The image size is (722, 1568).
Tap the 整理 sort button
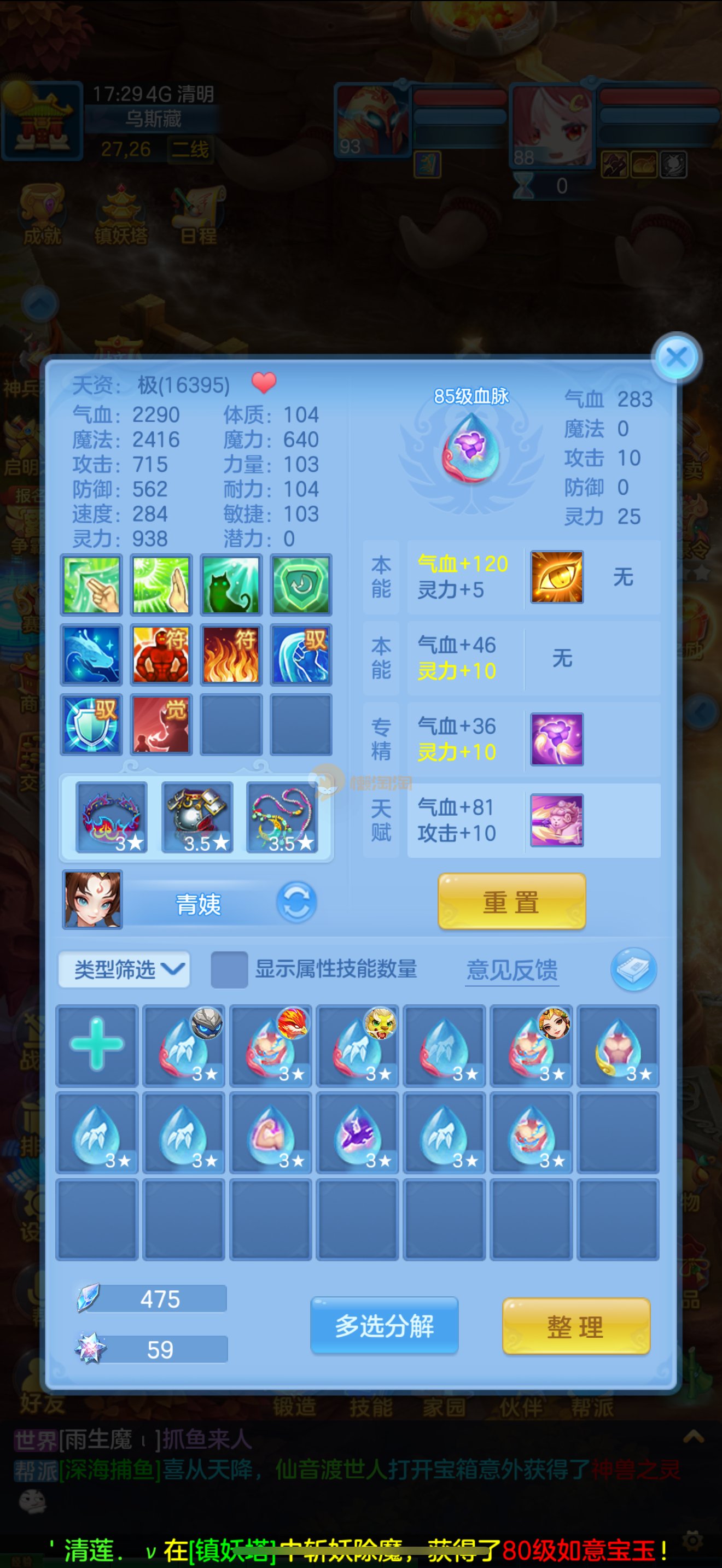[x=575, y=1326]
